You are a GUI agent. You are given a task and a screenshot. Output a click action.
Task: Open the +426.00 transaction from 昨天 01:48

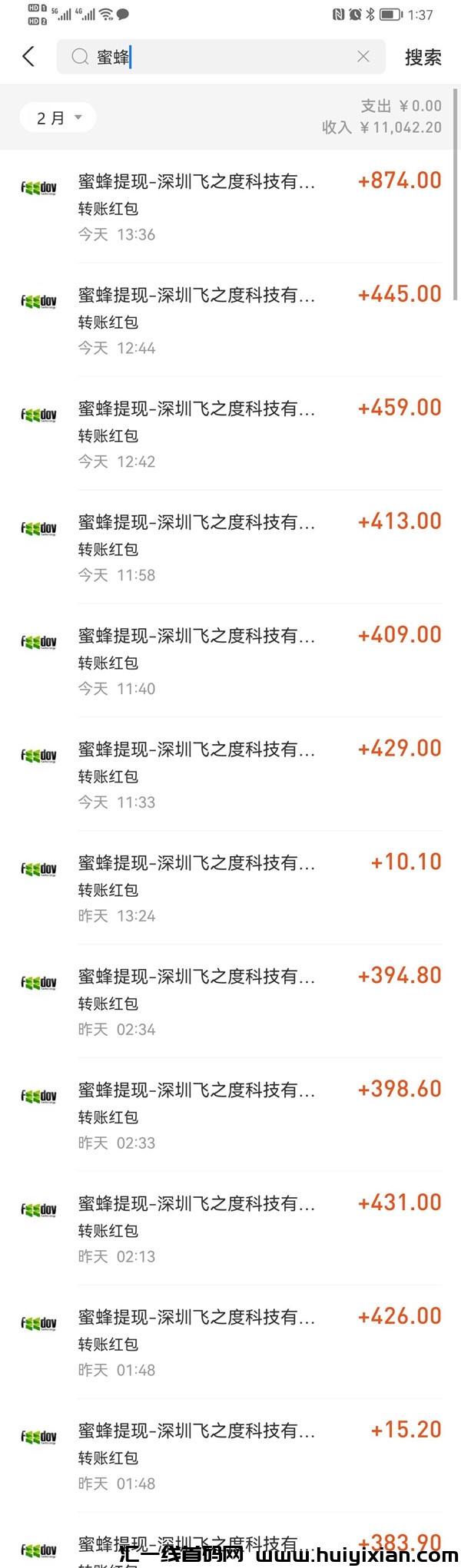tap(230, 1343)
